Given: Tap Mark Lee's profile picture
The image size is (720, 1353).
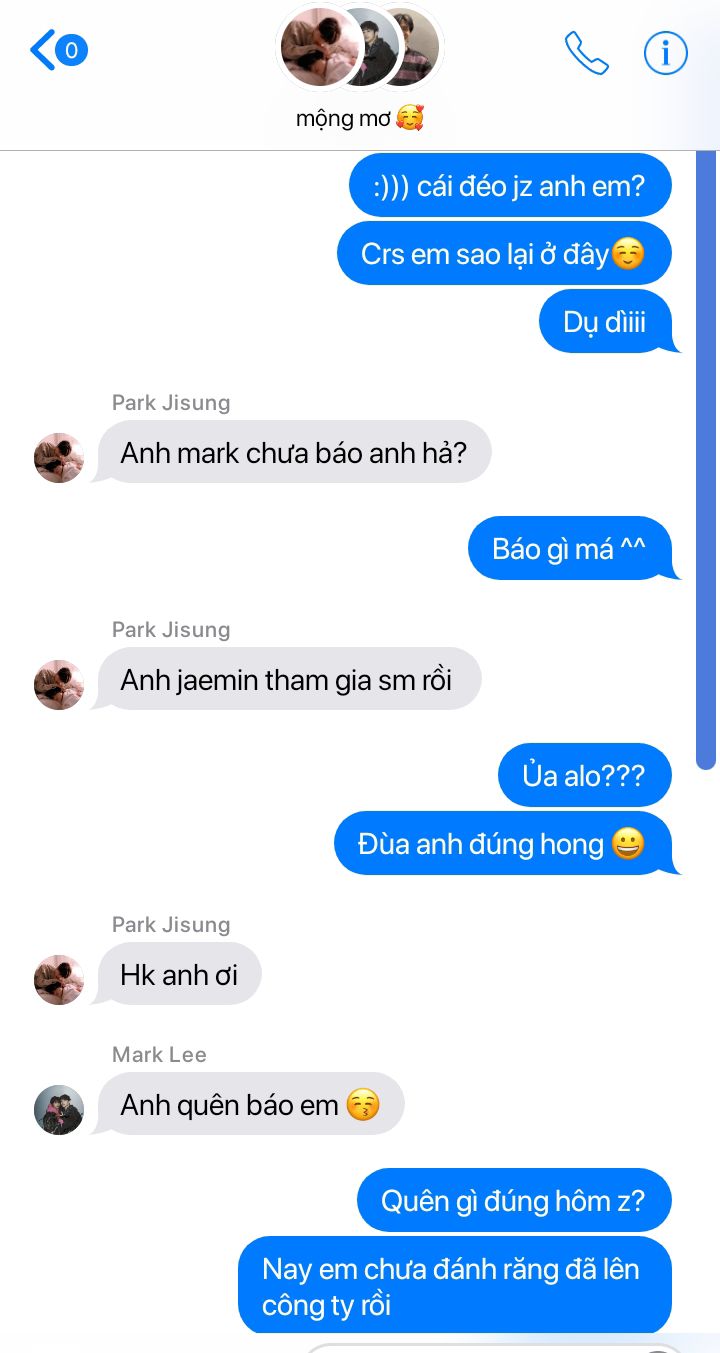Looking at the screenshot, I should 59,1110.
